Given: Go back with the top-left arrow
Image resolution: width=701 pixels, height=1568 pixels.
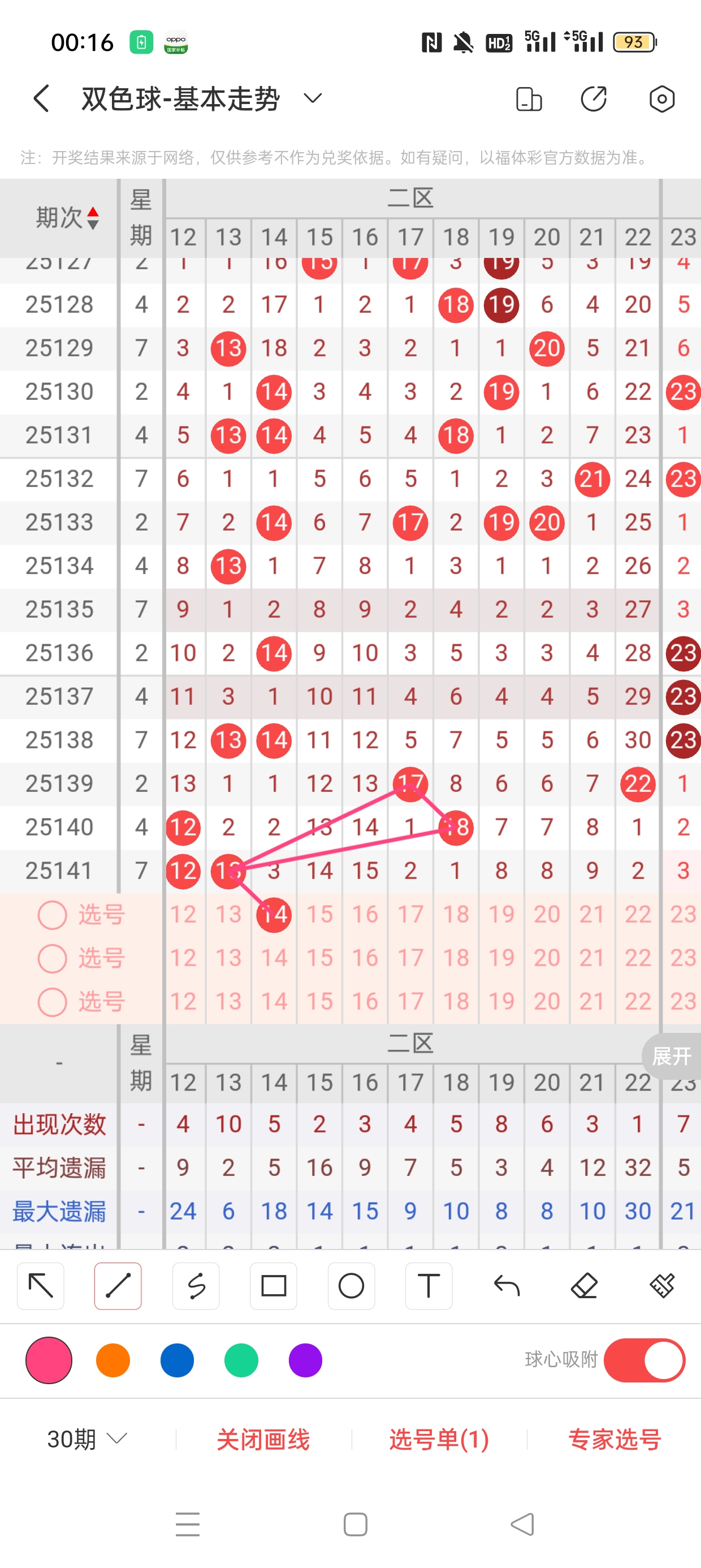Looking at the screenshot, I should coord(41,98).
